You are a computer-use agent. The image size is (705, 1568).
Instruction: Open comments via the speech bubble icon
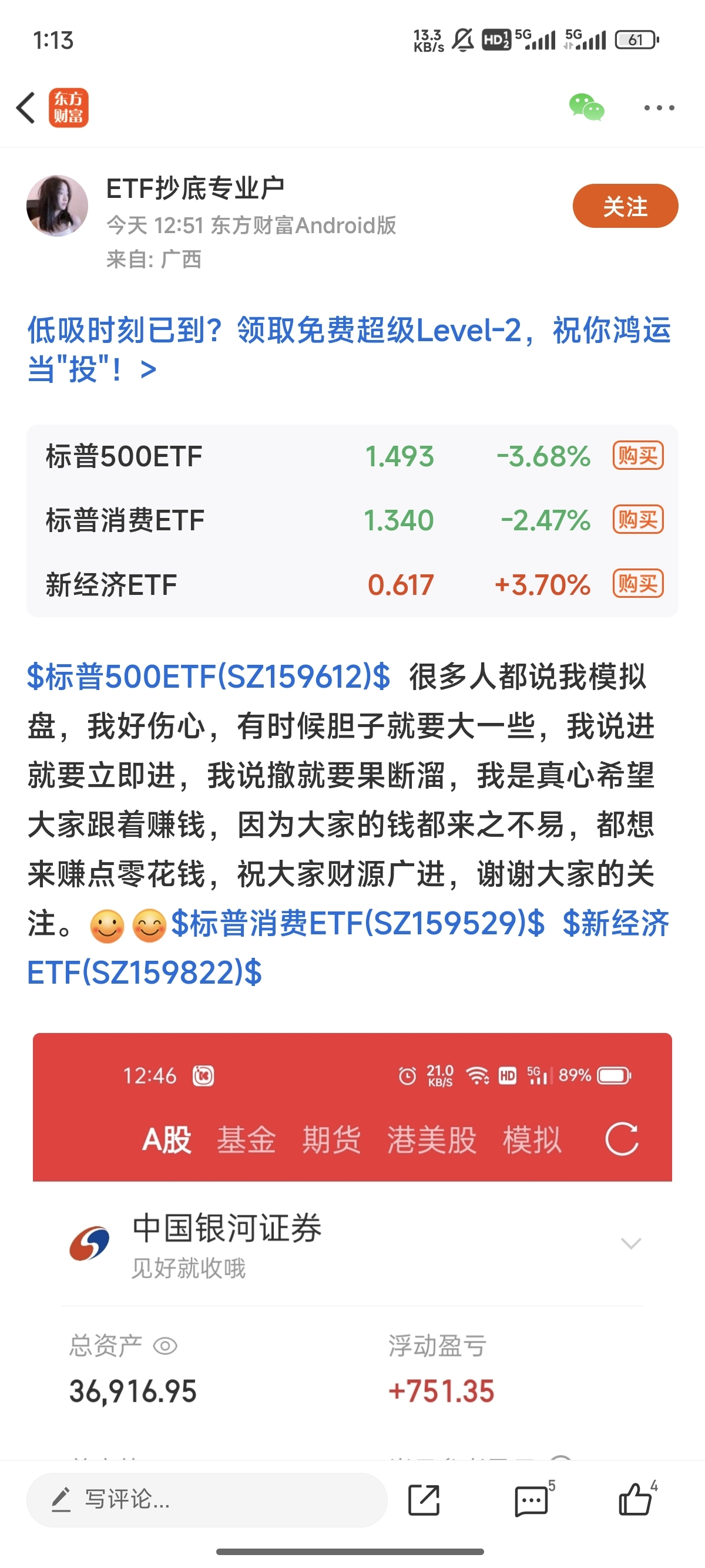coord(531,1499)
